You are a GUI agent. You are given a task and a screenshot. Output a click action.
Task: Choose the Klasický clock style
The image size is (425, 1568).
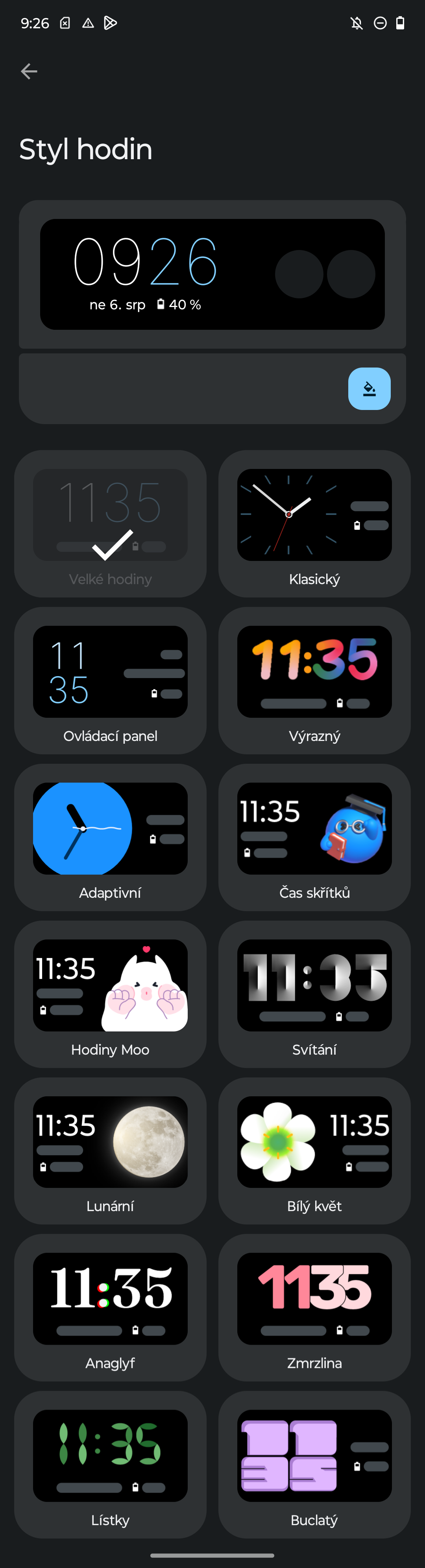pos(314,524)
